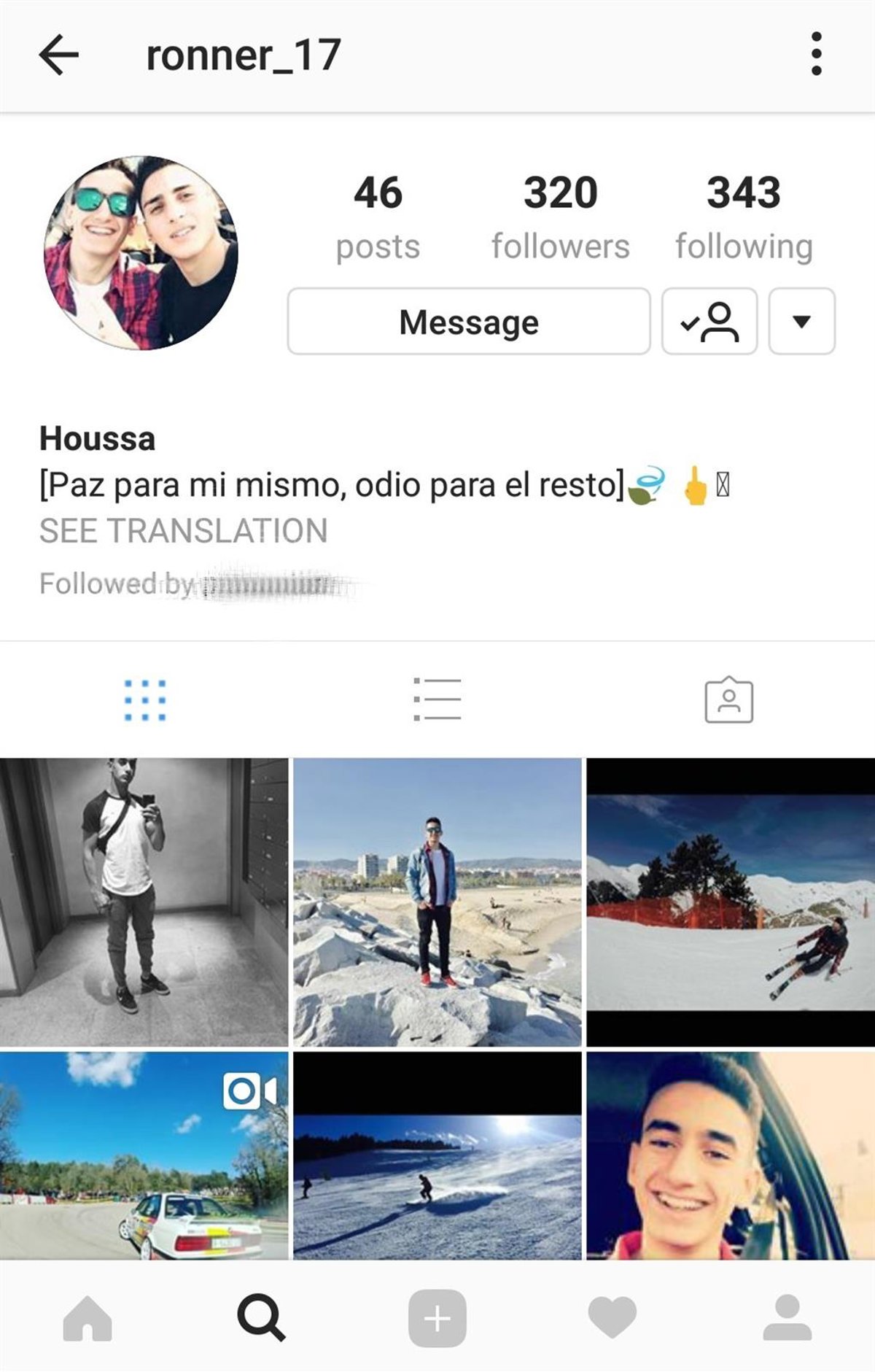Tap the Message button

point(468,322)
